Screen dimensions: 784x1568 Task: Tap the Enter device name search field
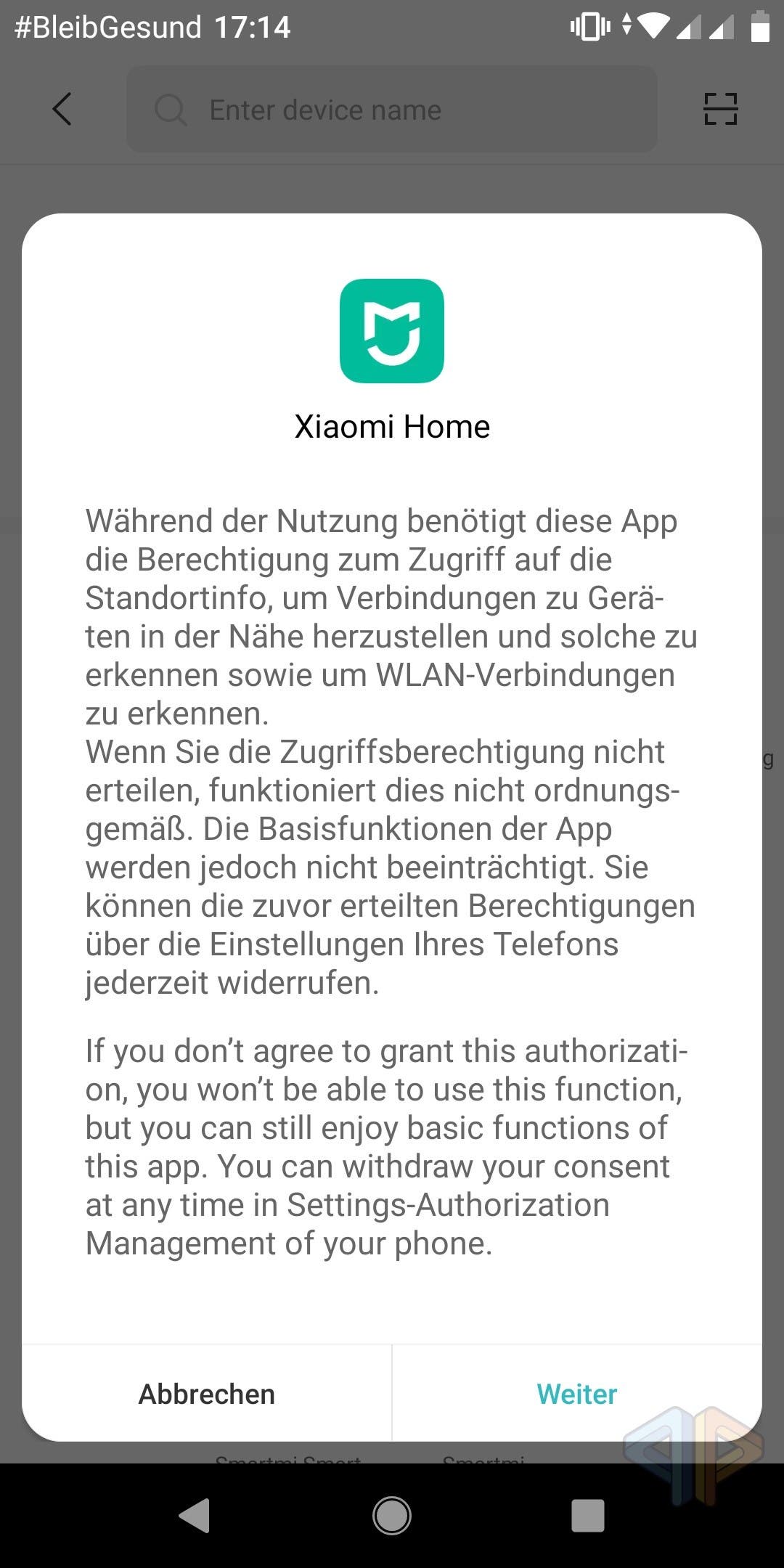pyautogui.click(x=392, y=110)
